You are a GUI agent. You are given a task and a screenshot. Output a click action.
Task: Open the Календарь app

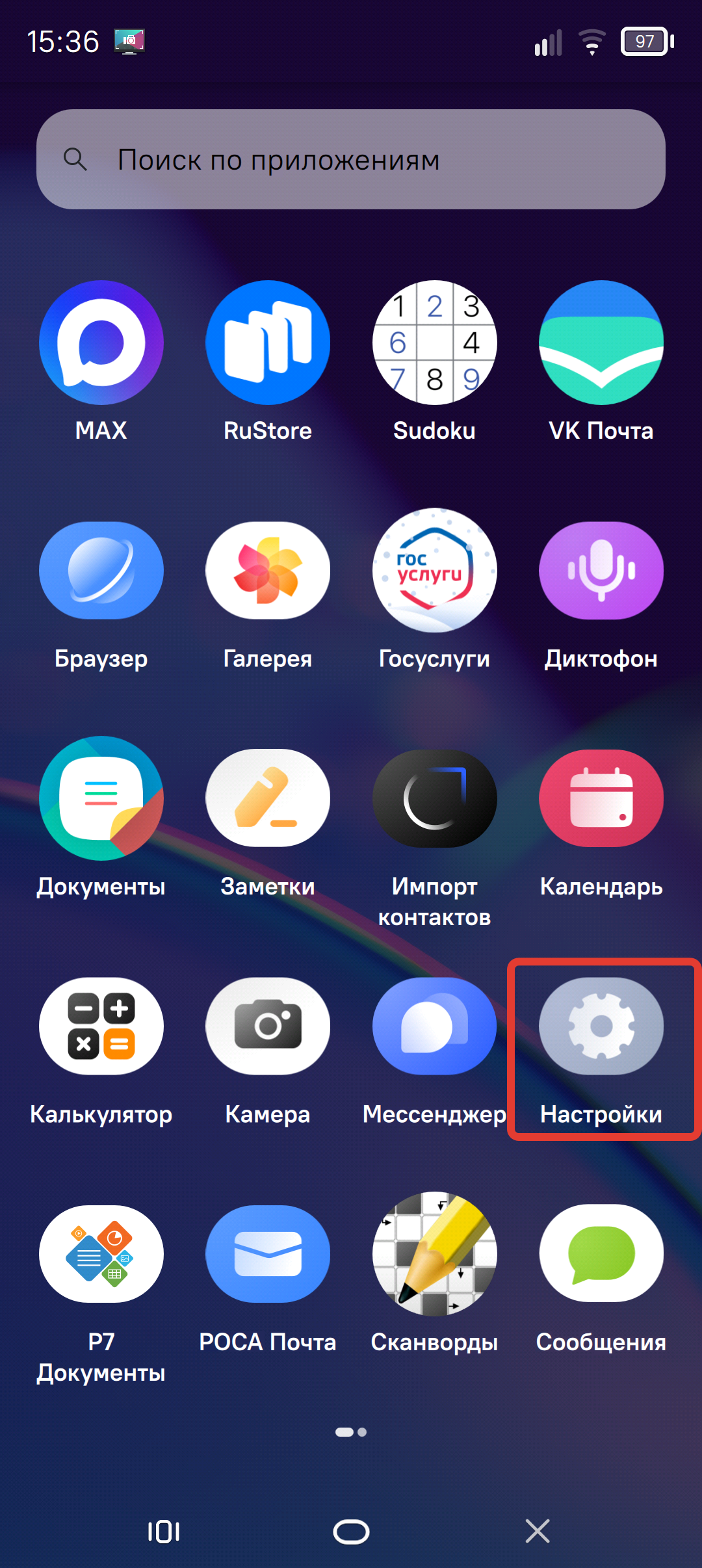point(601,798)
